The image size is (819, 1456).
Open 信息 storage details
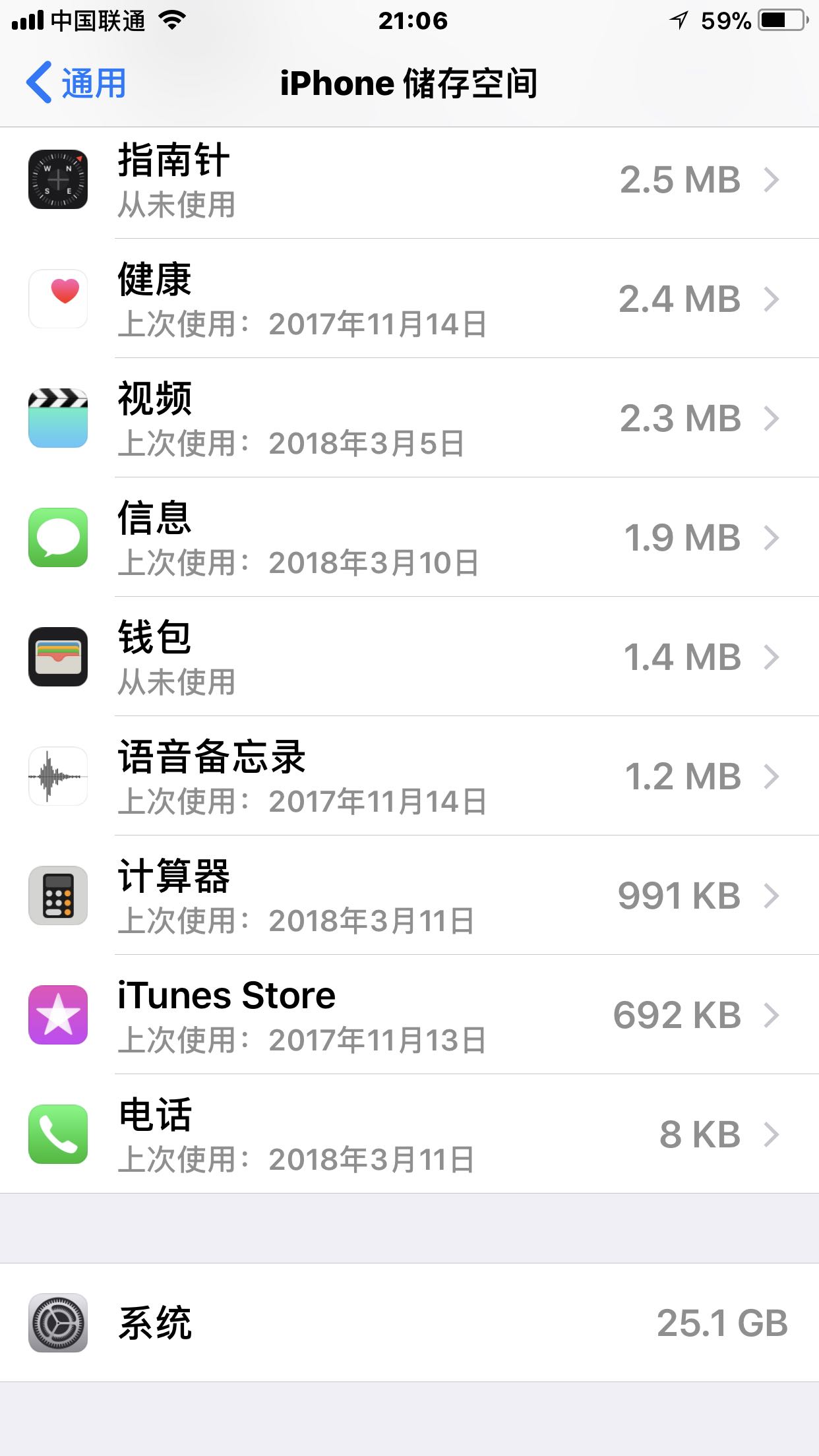(x=409, y=537)
